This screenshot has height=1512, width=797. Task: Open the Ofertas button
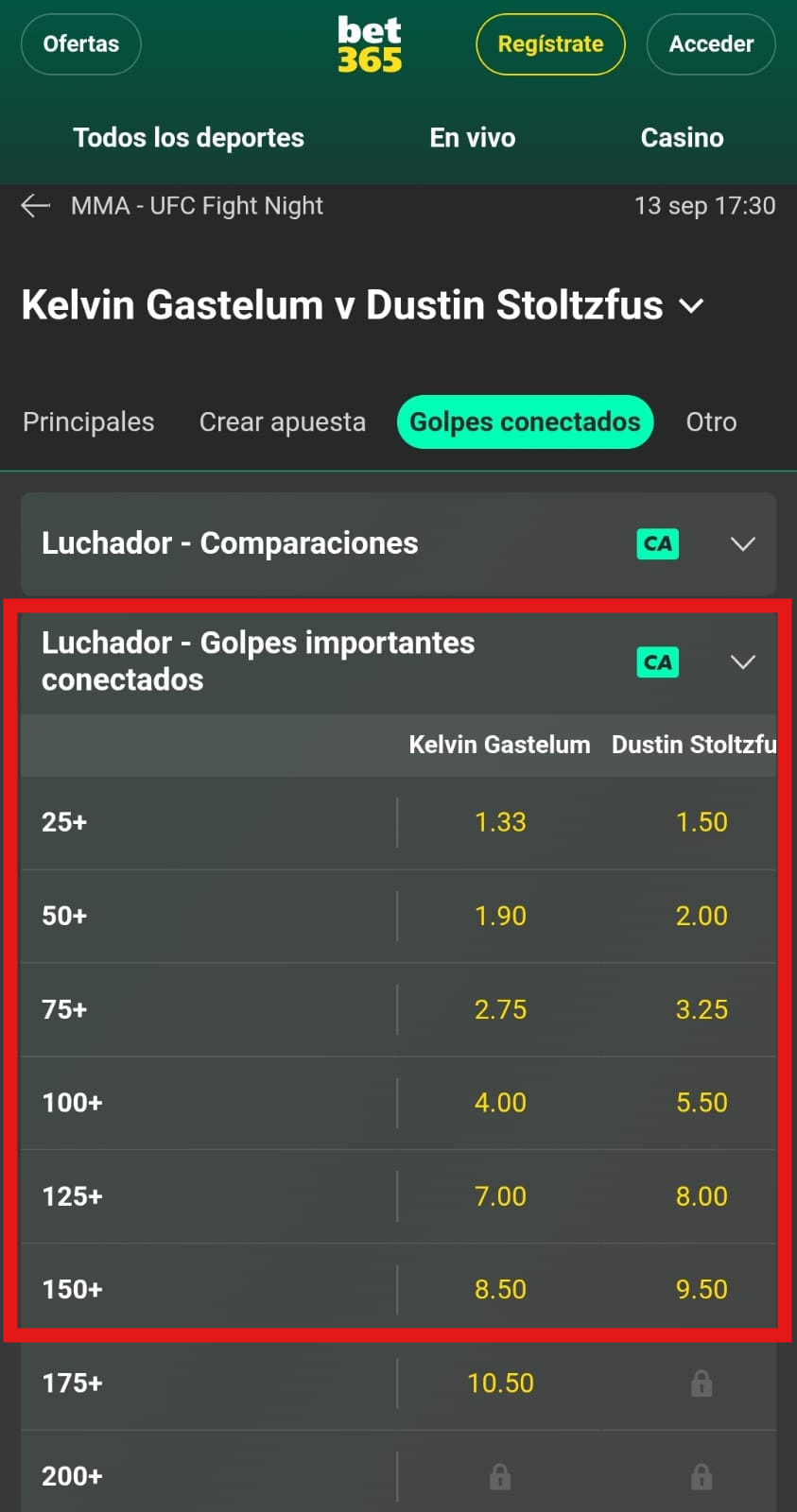[x=81, y=44]
